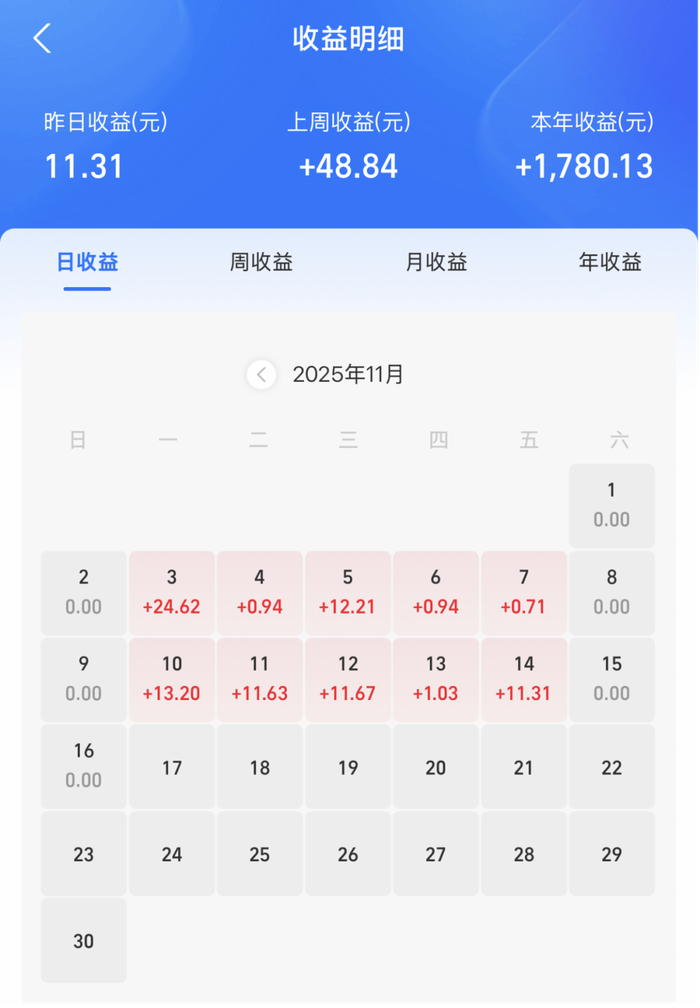The image size is (700, 1008).
Task: Switch to the 年收益 tab
Action: point(610,263)
